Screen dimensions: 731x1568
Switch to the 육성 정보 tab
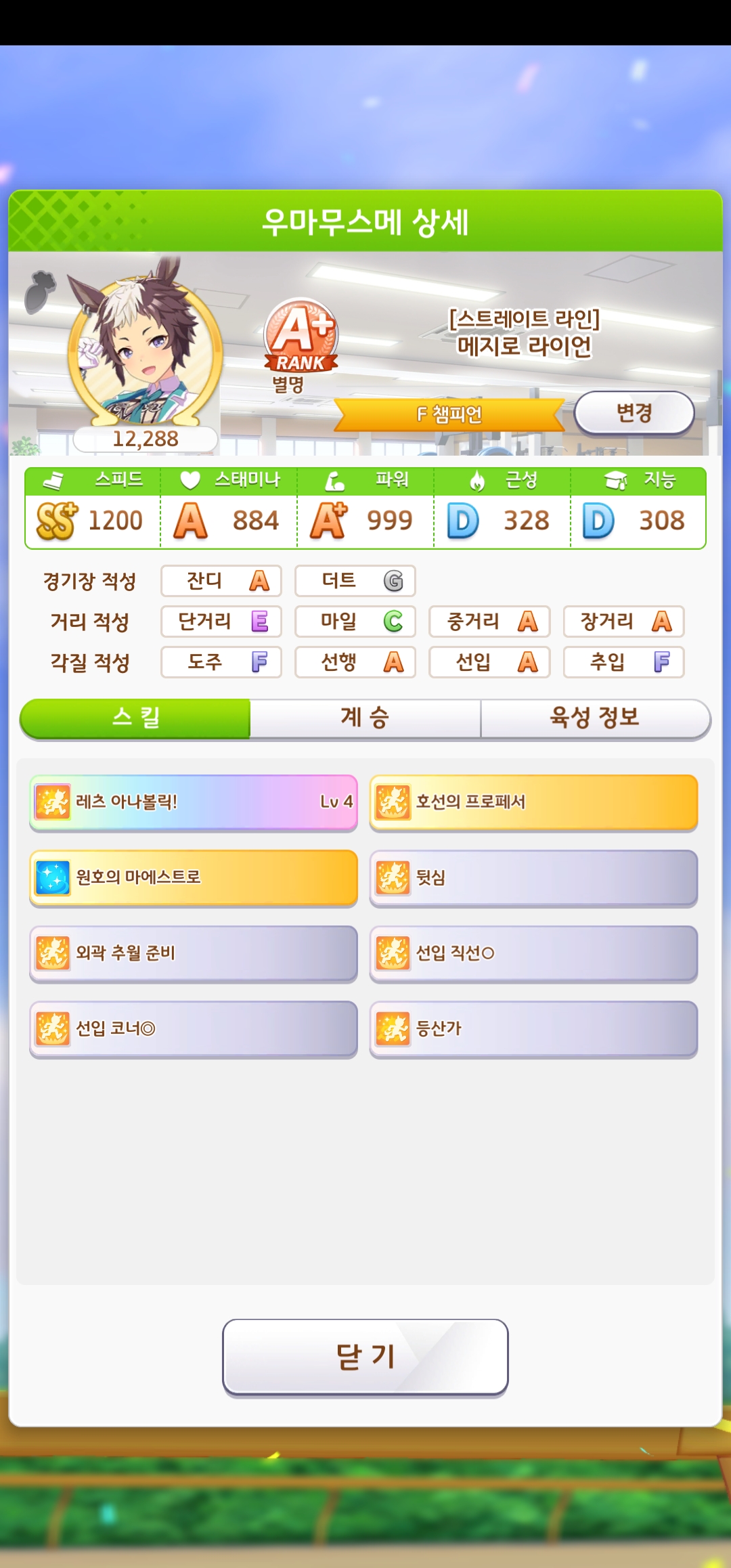(595, 718)
